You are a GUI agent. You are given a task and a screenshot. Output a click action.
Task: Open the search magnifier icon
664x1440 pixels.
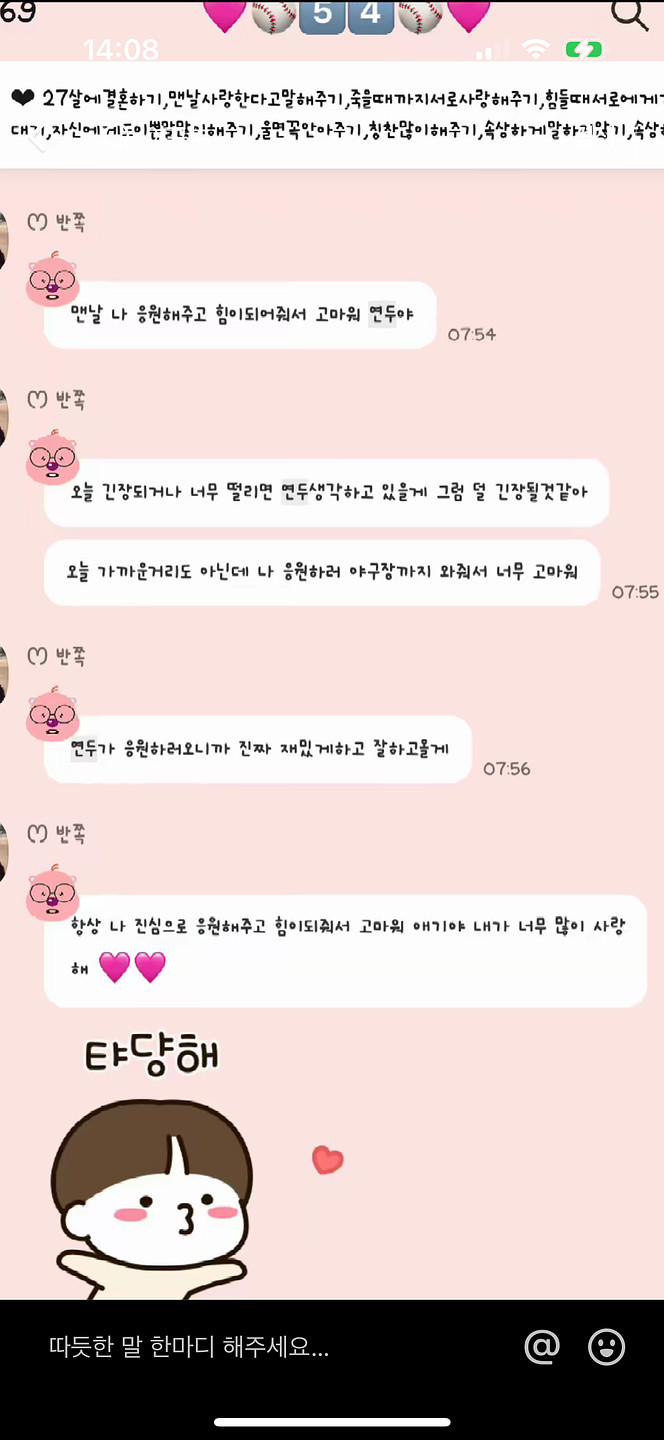pyautogui.click(x=629, y=14)
